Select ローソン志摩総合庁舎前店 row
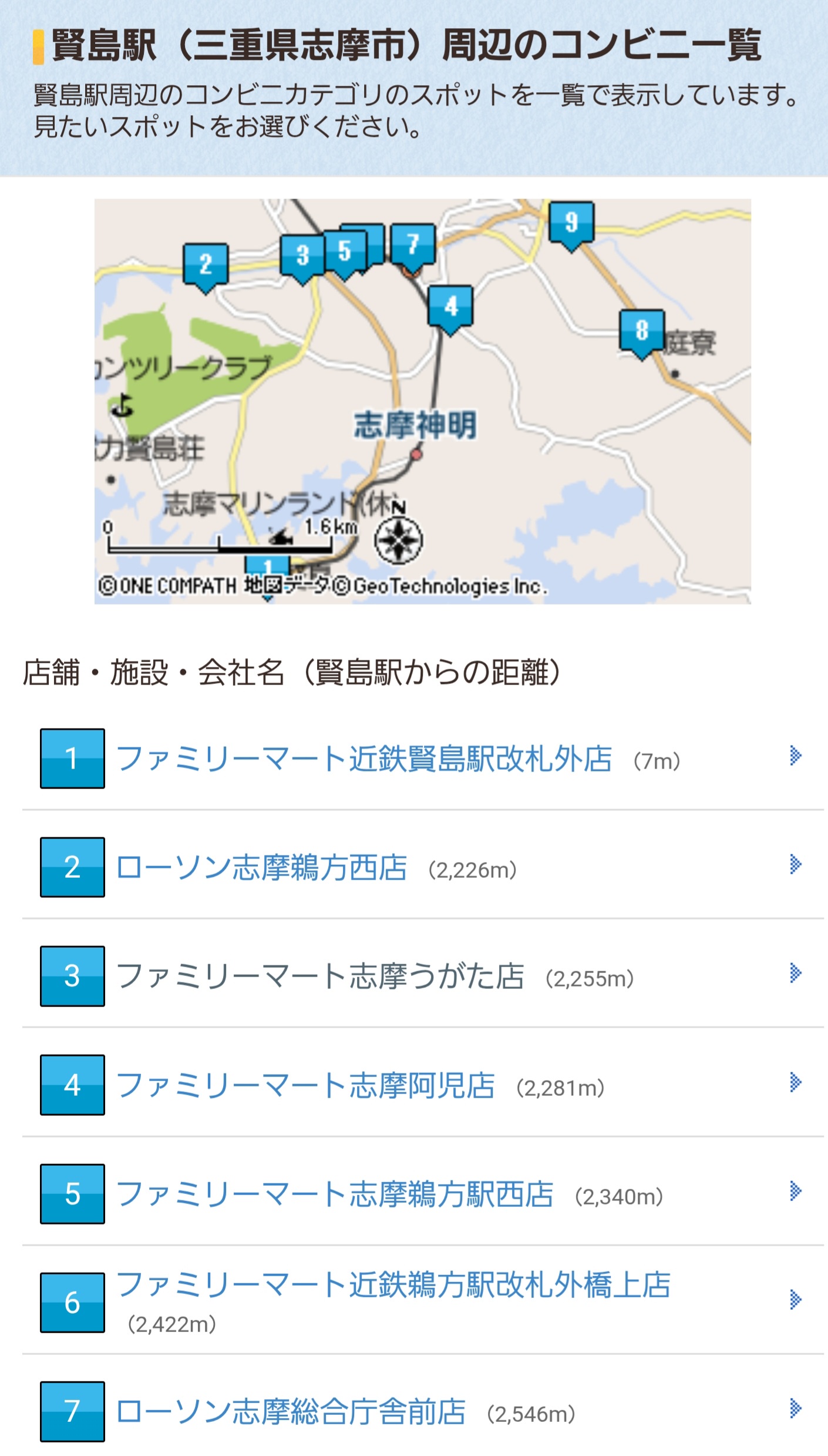 [x=423, y=1411]
